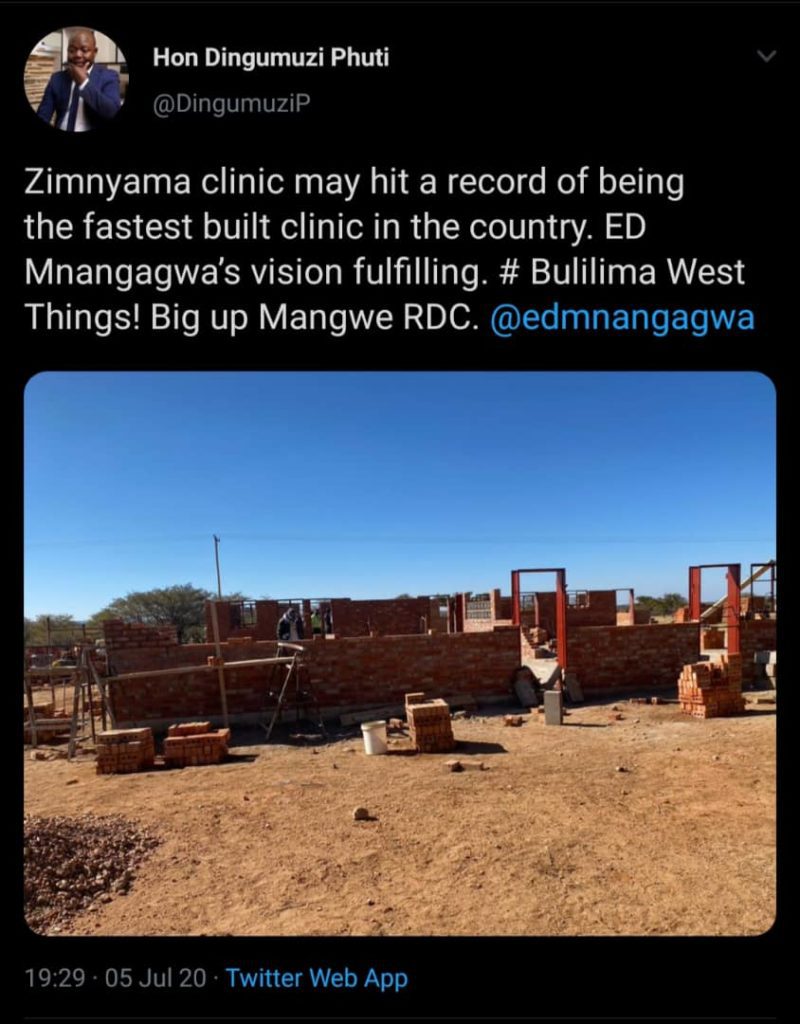
Task: Open the @edmnangagwa mention link
Action: tap(623, 319)
